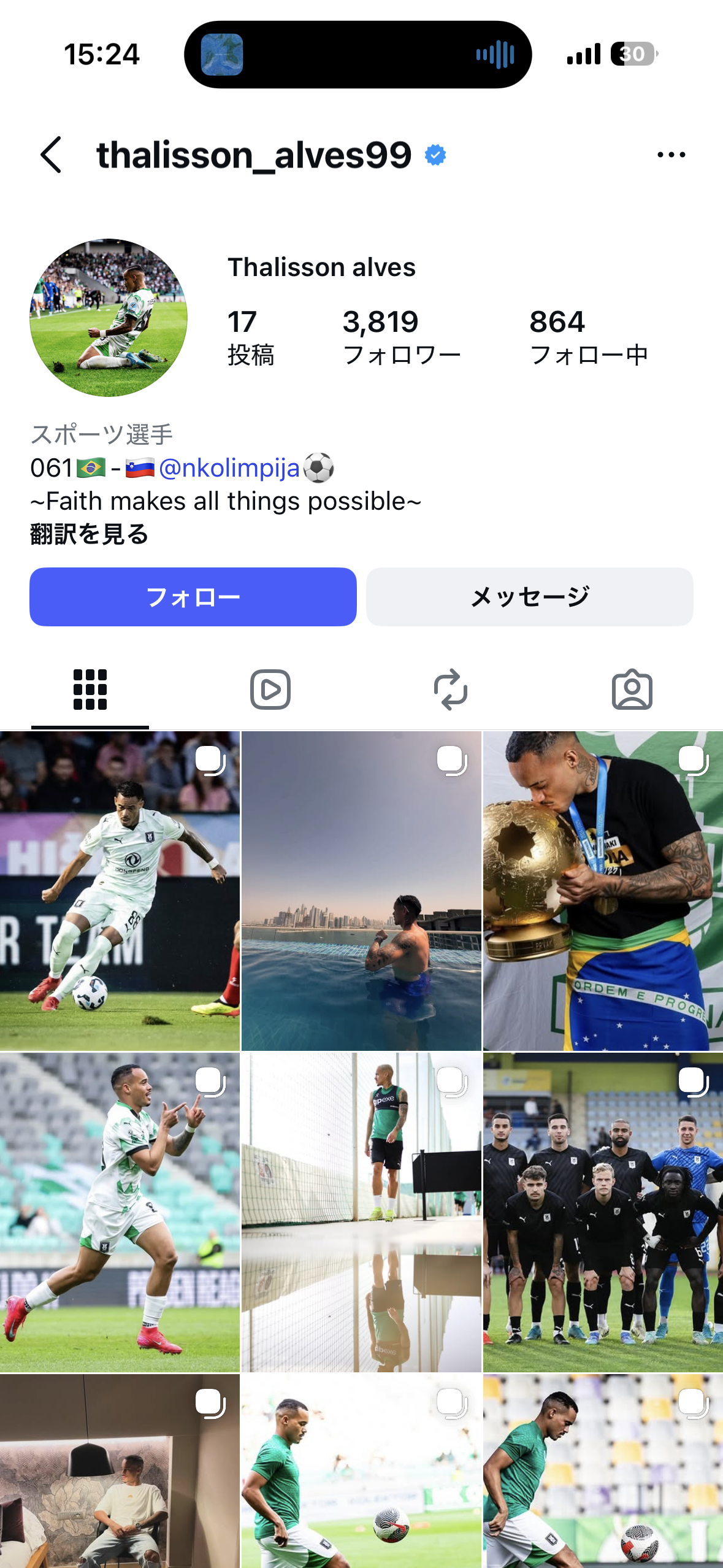
Task: Open the infinity pool skyline post
Action: click(361, 891)
